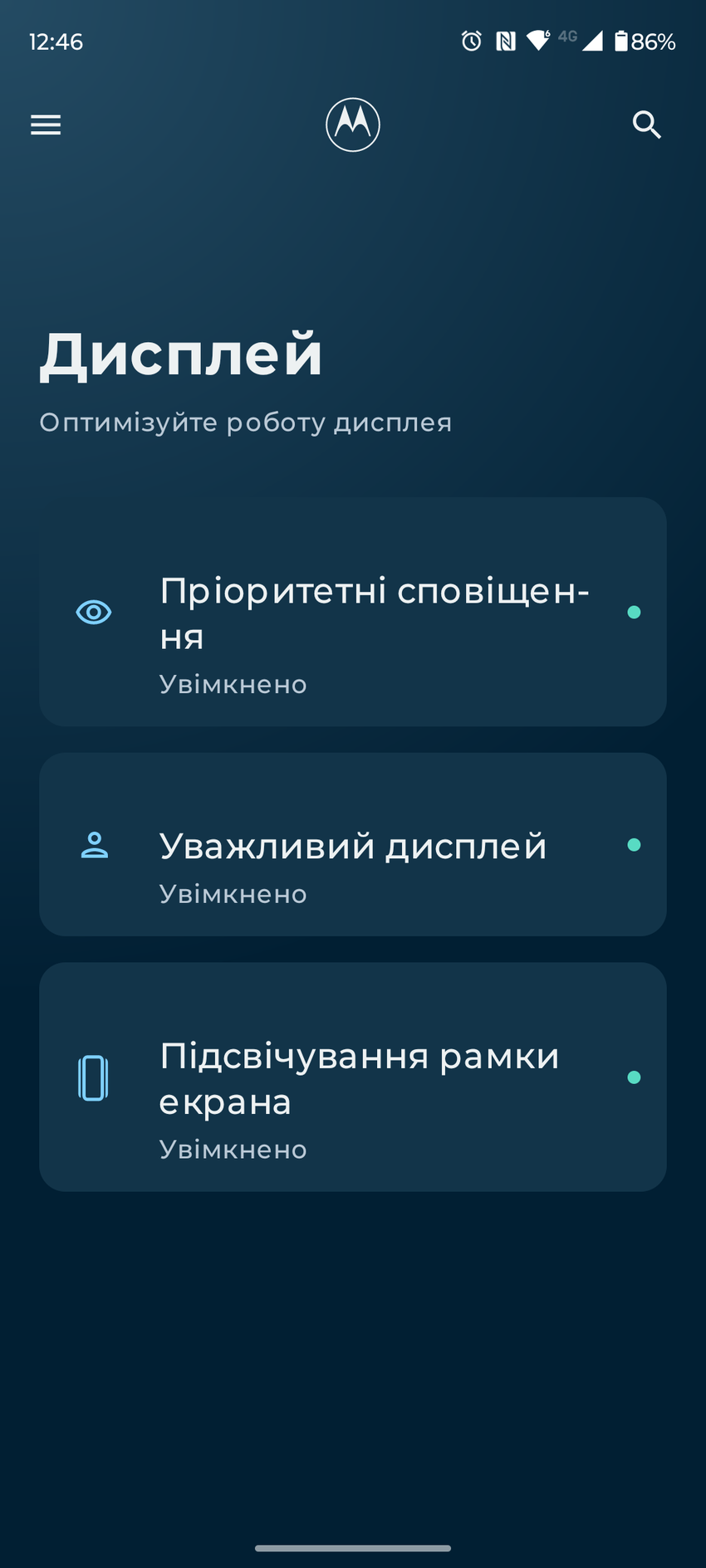This screenshot has height=1568, width=706.
Task: Disable Уважливий дисплей via its green dot
Action: point(635,845)
